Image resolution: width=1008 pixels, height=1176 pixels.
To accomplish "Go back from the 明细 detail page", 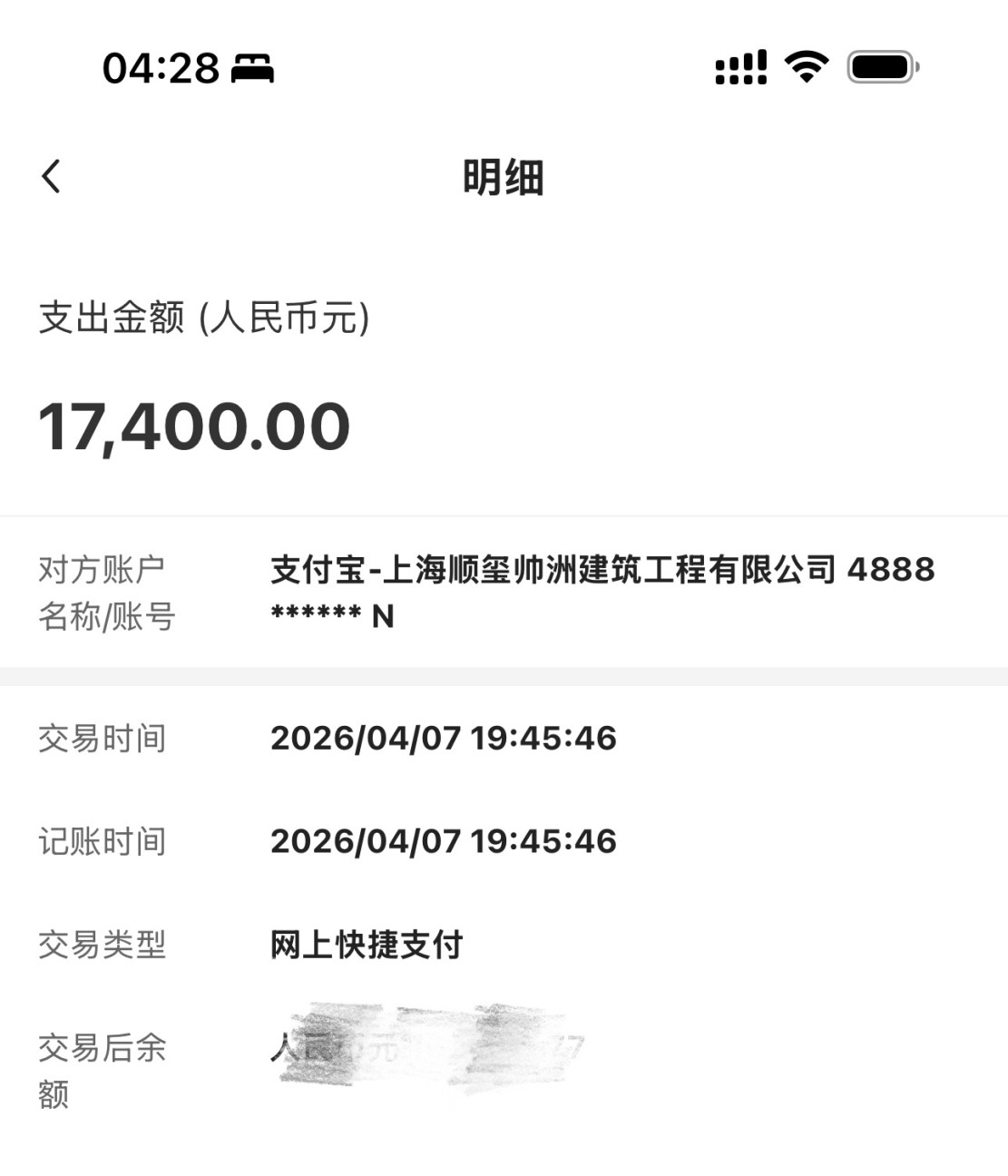I will pyautogui.click(x=52, y=176).
